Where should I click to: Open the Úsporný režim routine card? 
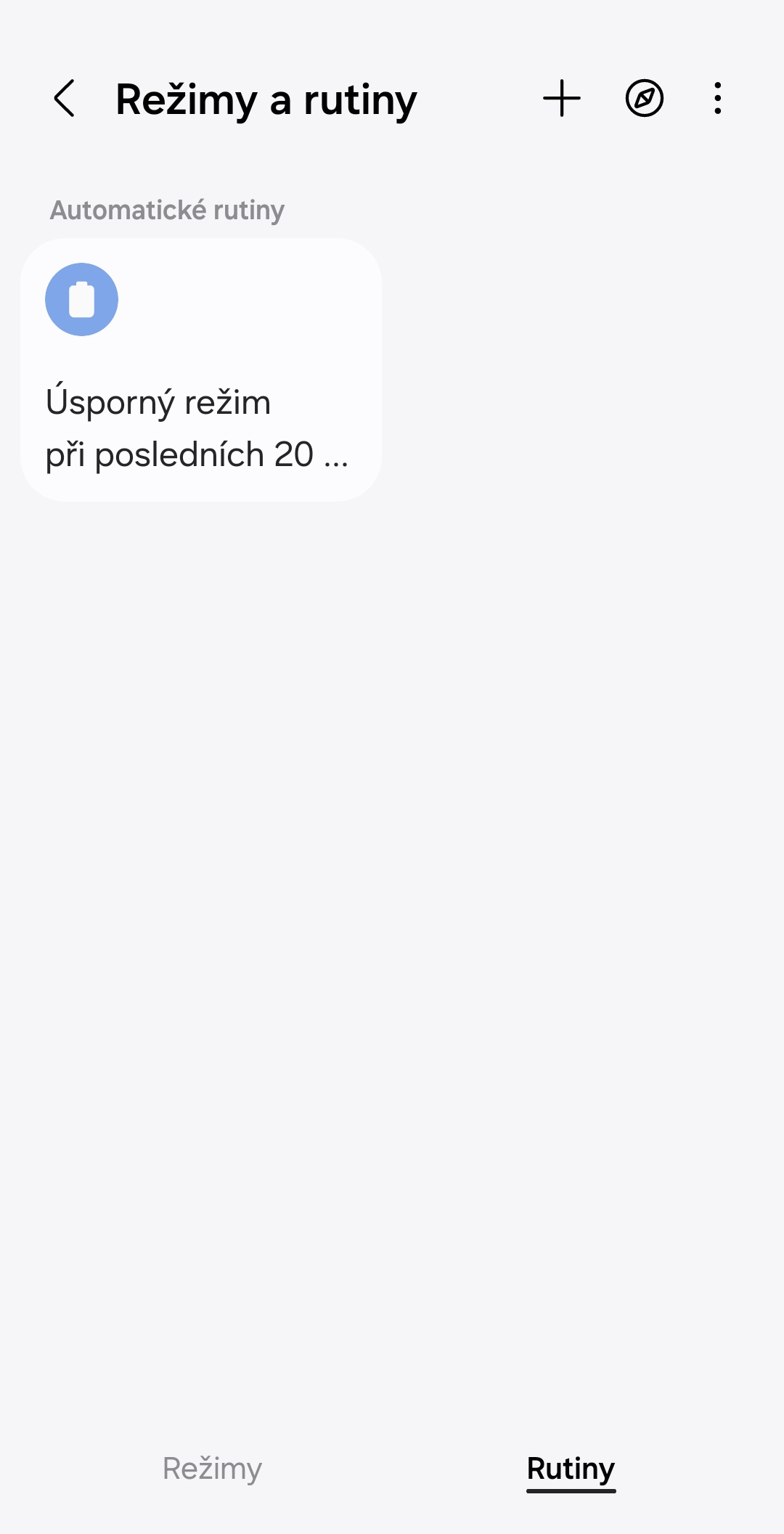(201, 370)
